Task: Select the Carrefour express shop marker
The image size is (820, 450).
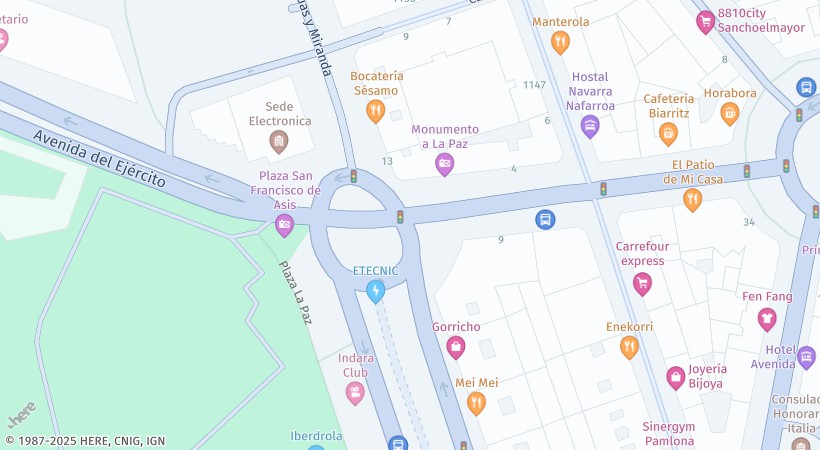Action: pos(642,284)
